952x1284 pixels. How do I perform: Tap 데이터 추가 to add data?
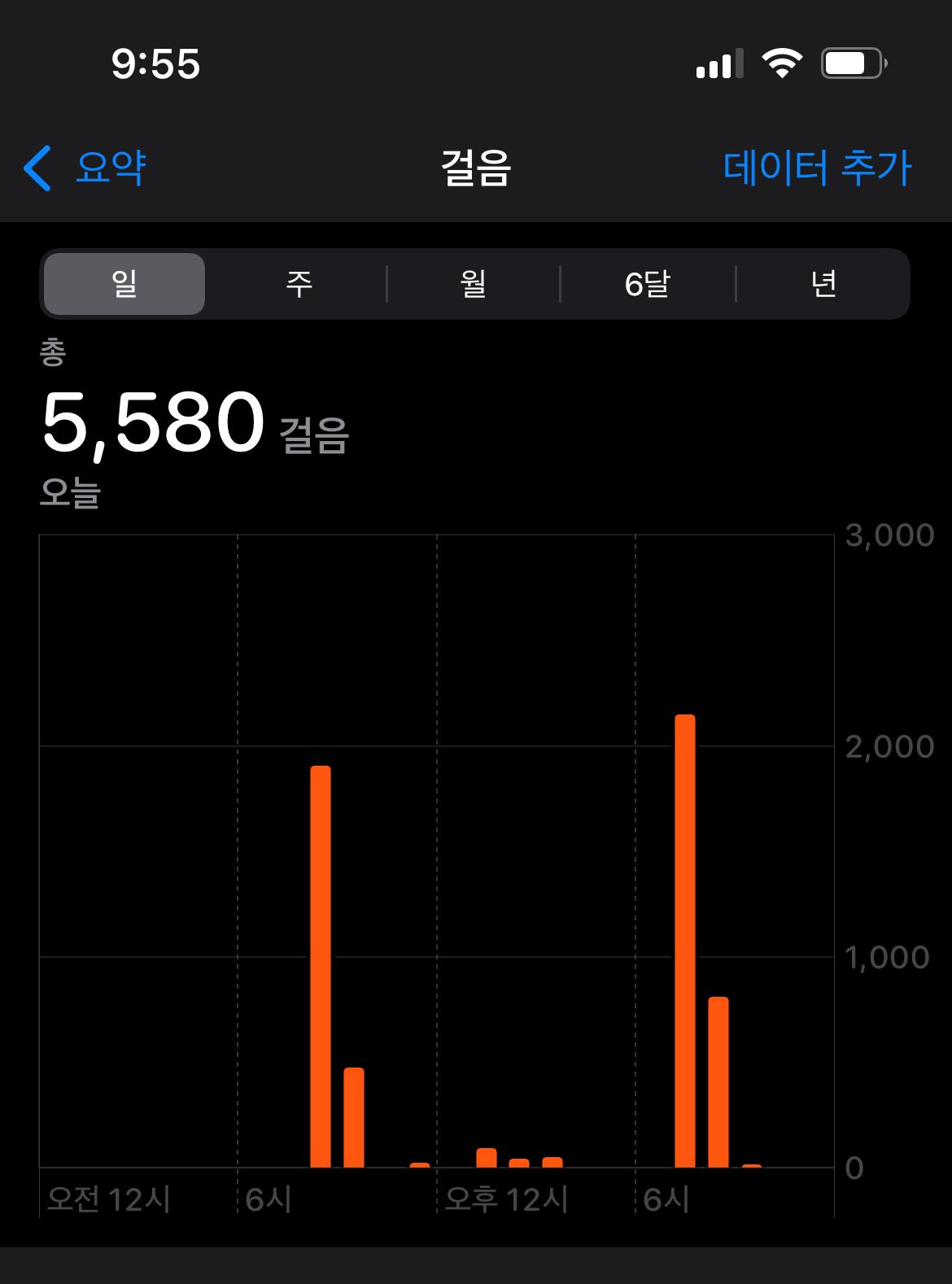[817, 168]
